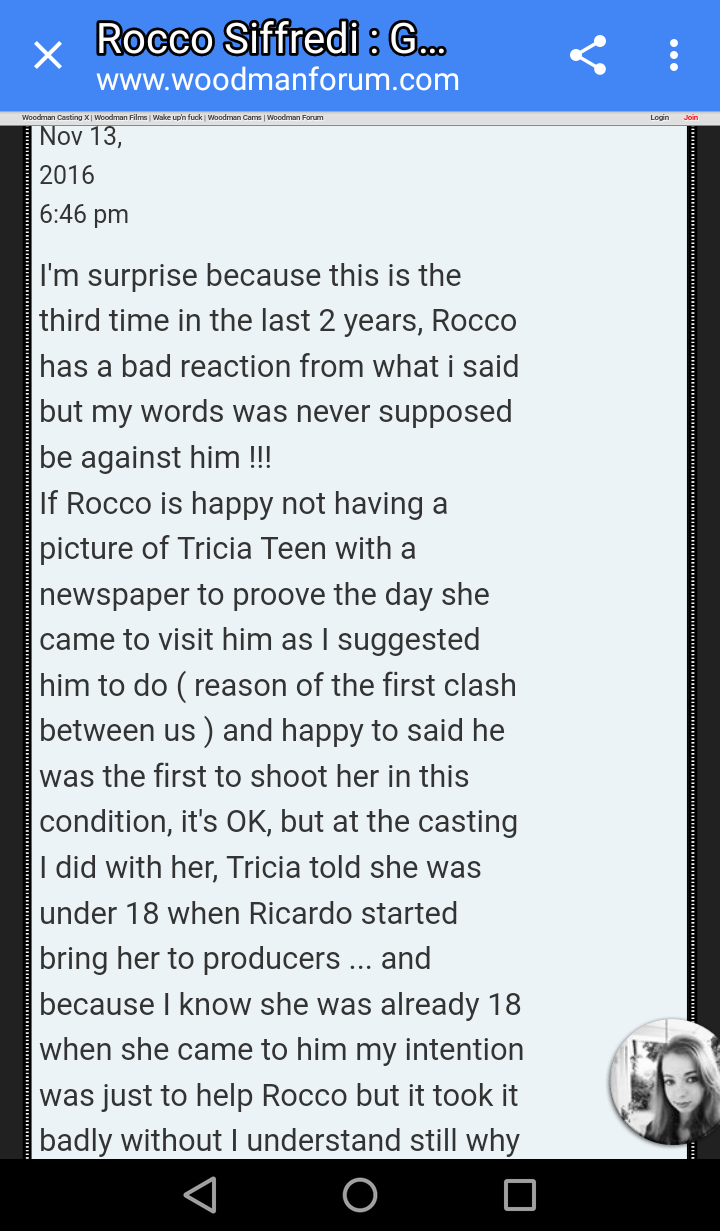720x1231 pixels.
Task: Close the custom browser tab
Action: [47, 55]
